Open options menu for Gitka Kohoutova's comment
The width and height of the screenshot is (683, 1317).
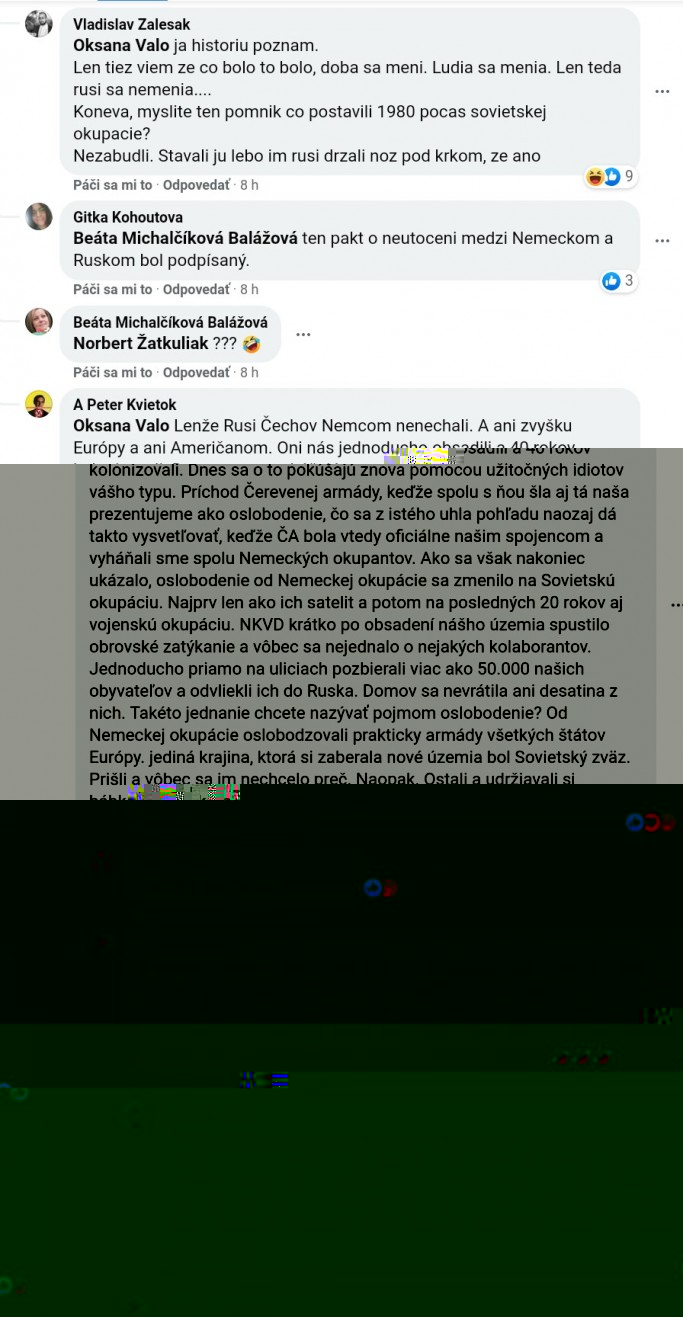click(661, 241)
